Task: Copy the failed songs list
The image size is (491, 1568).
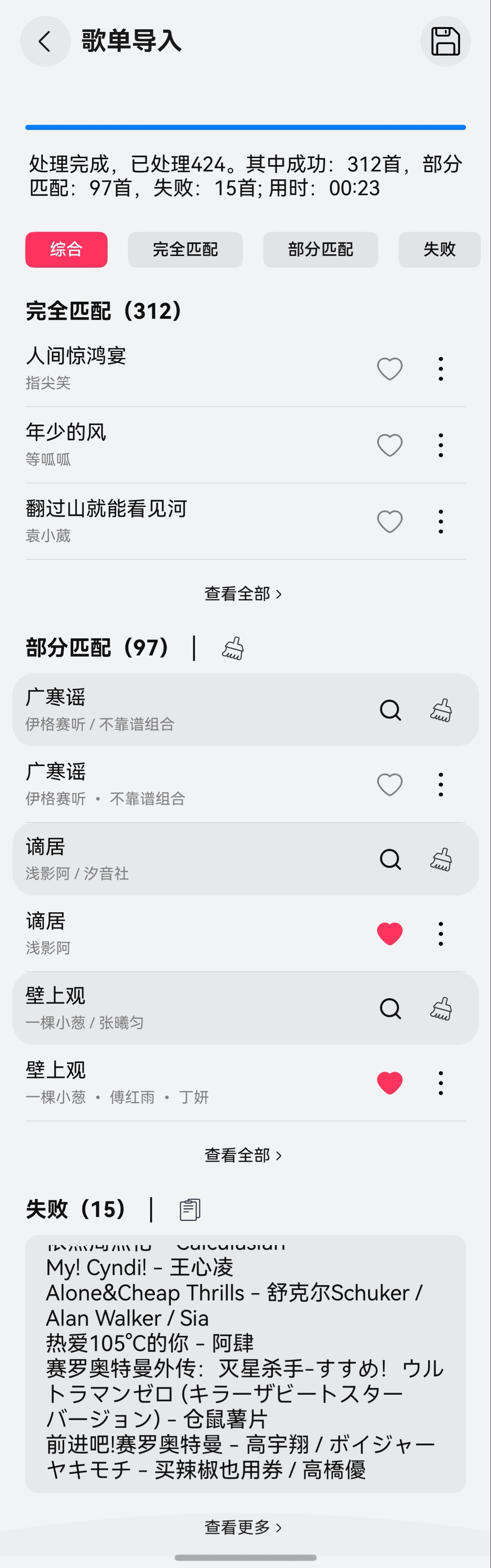Action: 190,1210
